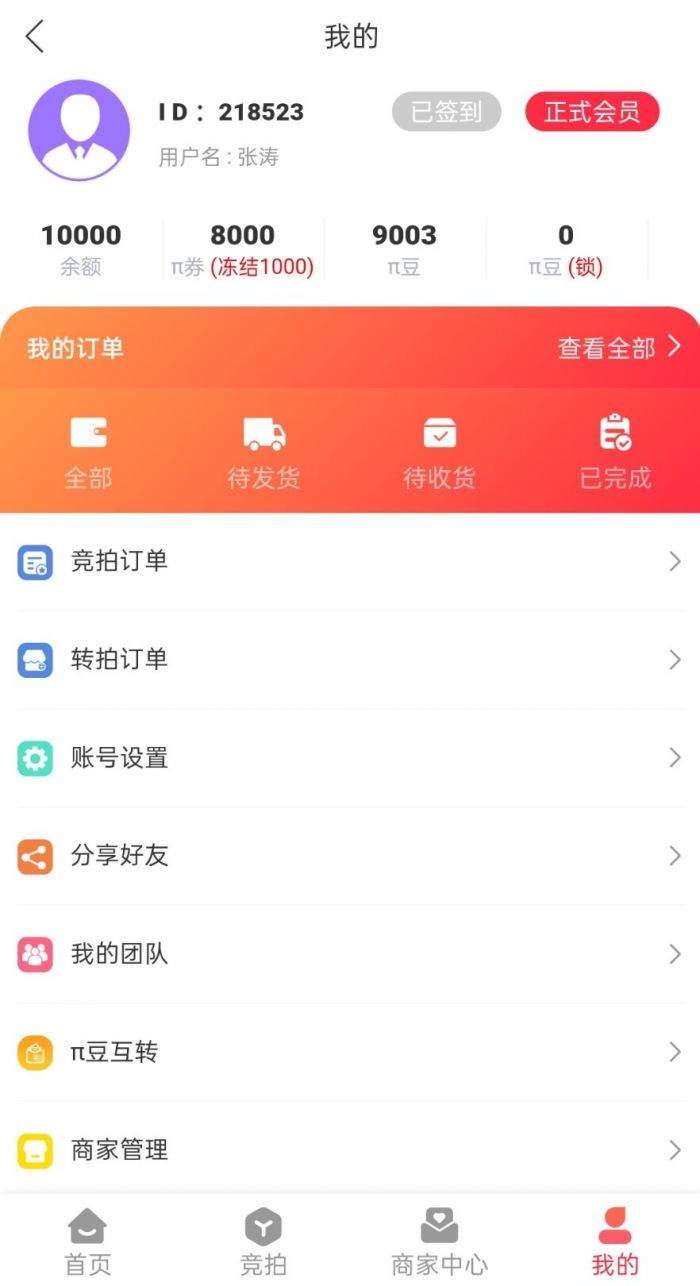Open 全部 orders
The width and height of the screenshot is (700, 1286).
click(88, 453)
